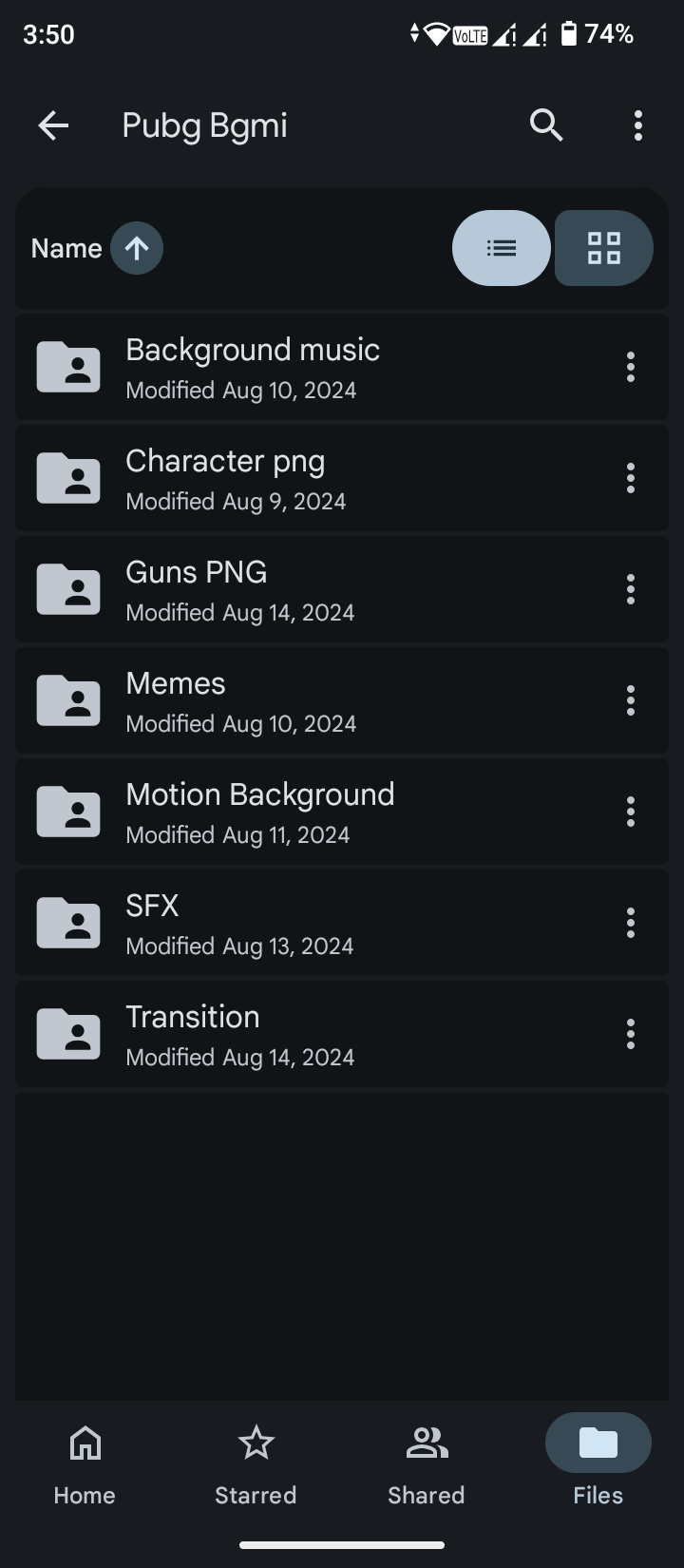Search within this Drive folder
Image resolution: width=684 pixels, height=1568 pixels.
pos(546,125)
